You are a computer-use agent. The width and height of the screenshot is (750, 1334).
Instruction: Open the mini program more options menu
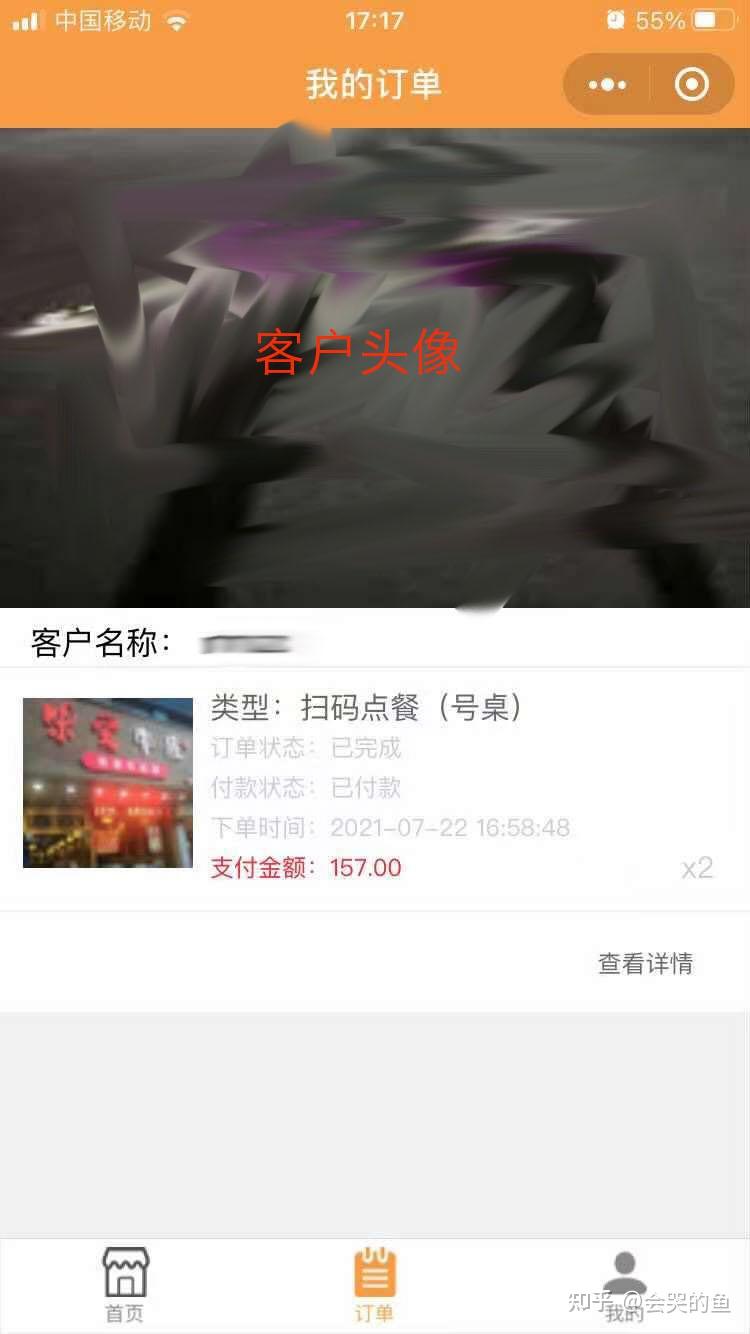pos(607,85)
